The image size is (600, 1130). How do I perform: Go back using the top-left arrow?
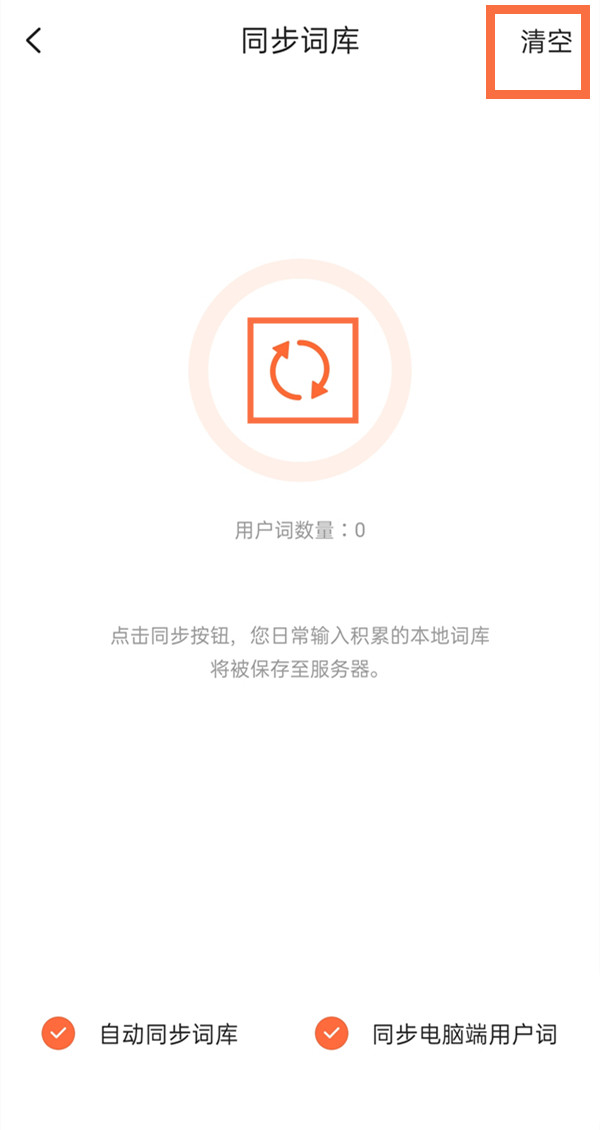click(x=35, y=41)
